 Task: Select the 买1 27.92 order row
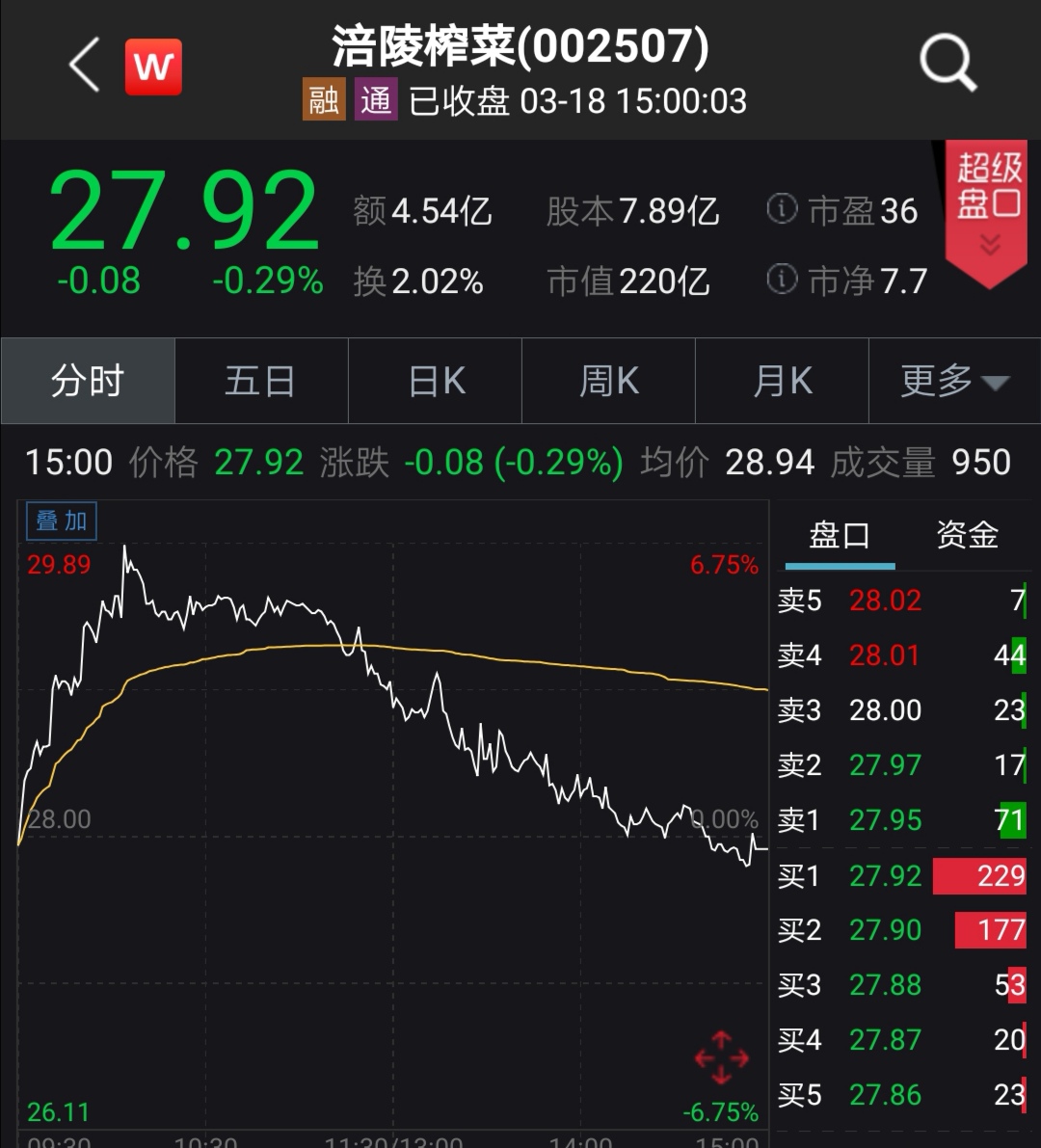point(901,875)
